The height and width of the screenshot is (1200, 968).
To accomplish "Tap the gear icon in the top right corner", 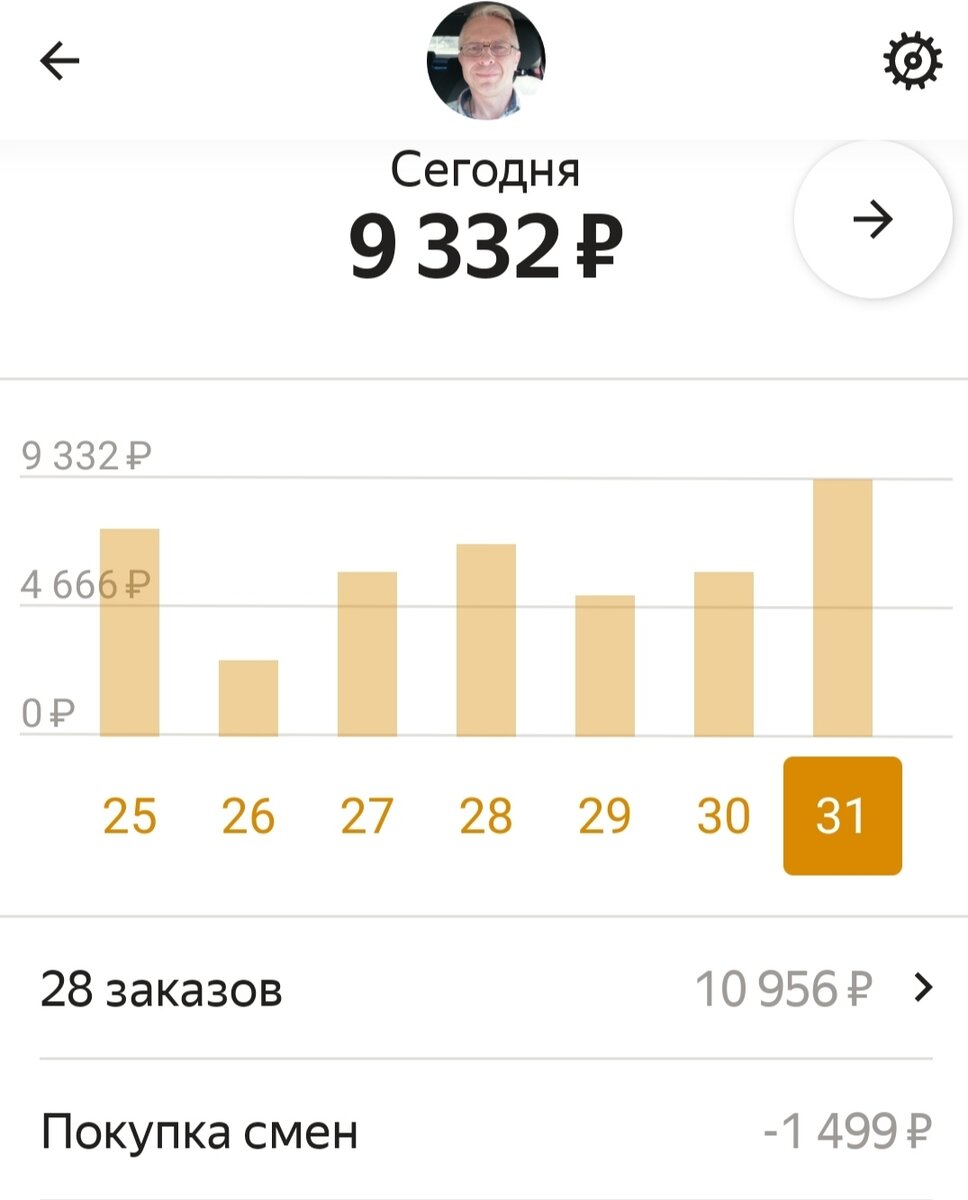I will [911, 62].
